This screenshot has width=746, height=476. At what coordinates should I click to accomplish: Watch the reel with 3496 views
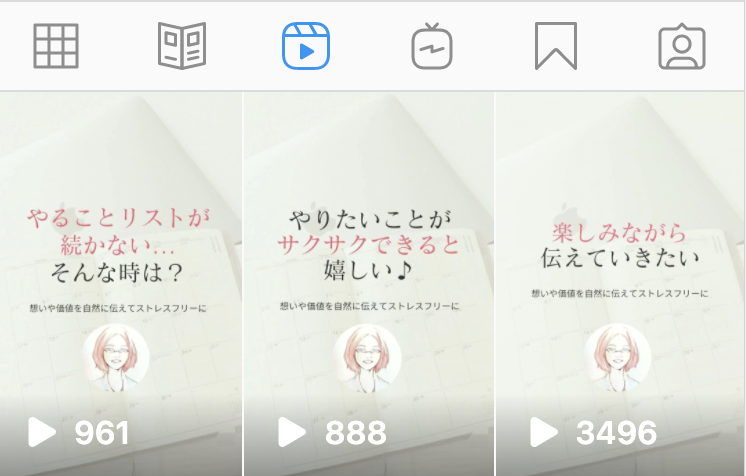point(620,285)
